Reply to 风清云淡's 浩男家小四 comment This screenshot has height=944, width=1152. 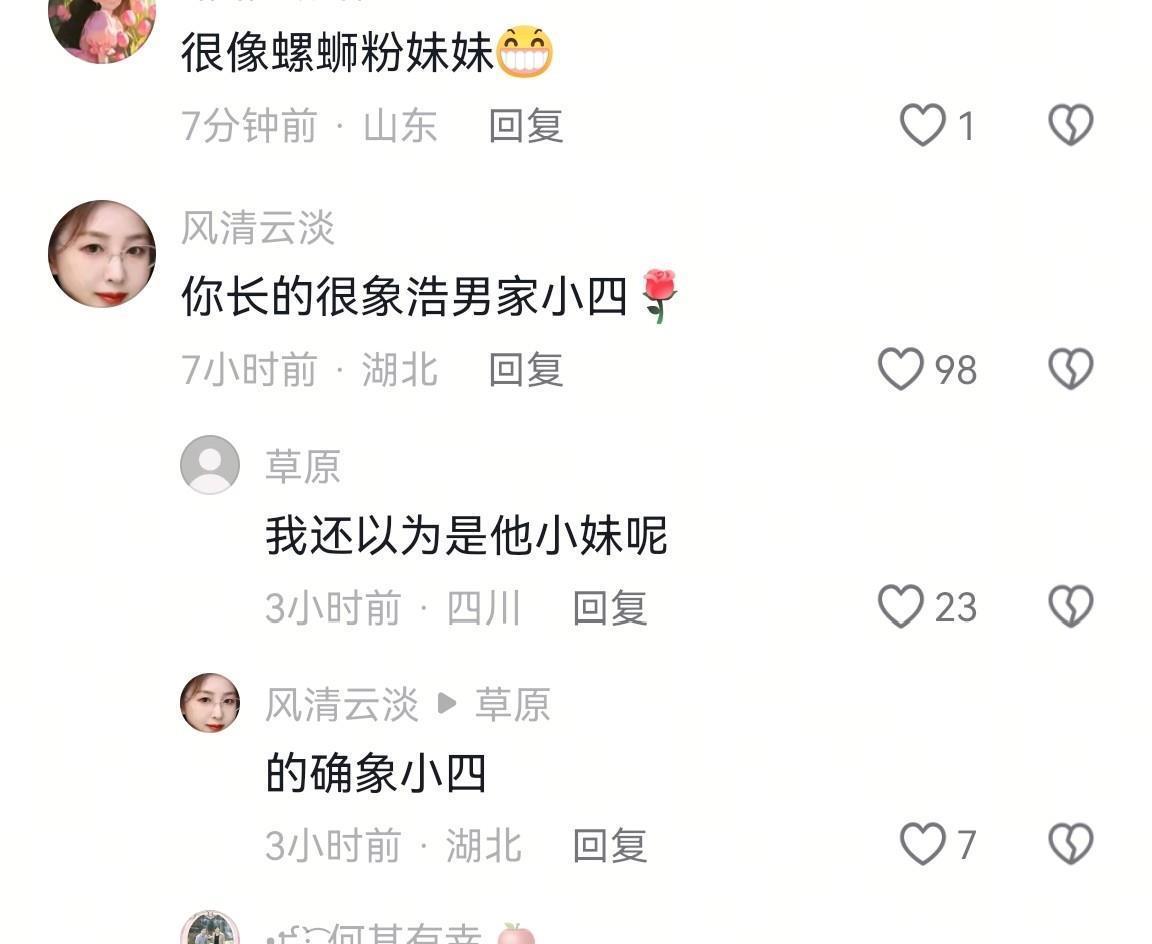click(x=526, y=370)
